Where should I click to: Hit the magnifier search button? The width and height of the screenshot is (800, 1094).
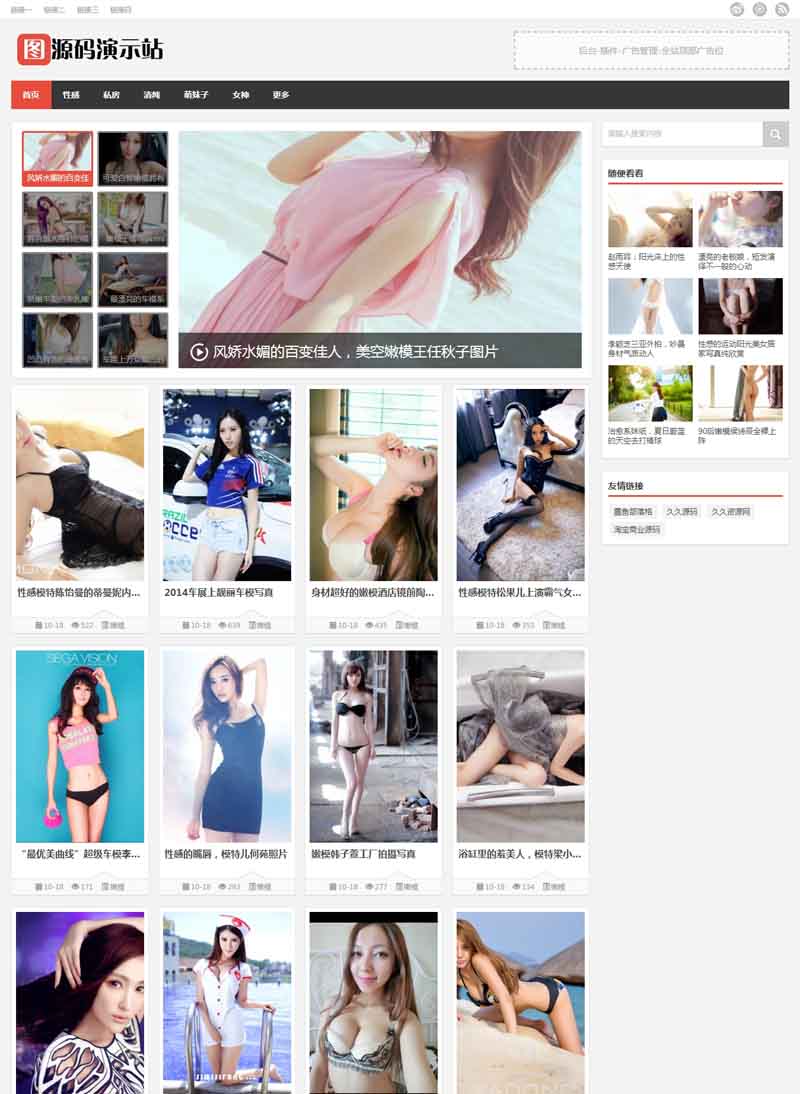click(776, 134)
